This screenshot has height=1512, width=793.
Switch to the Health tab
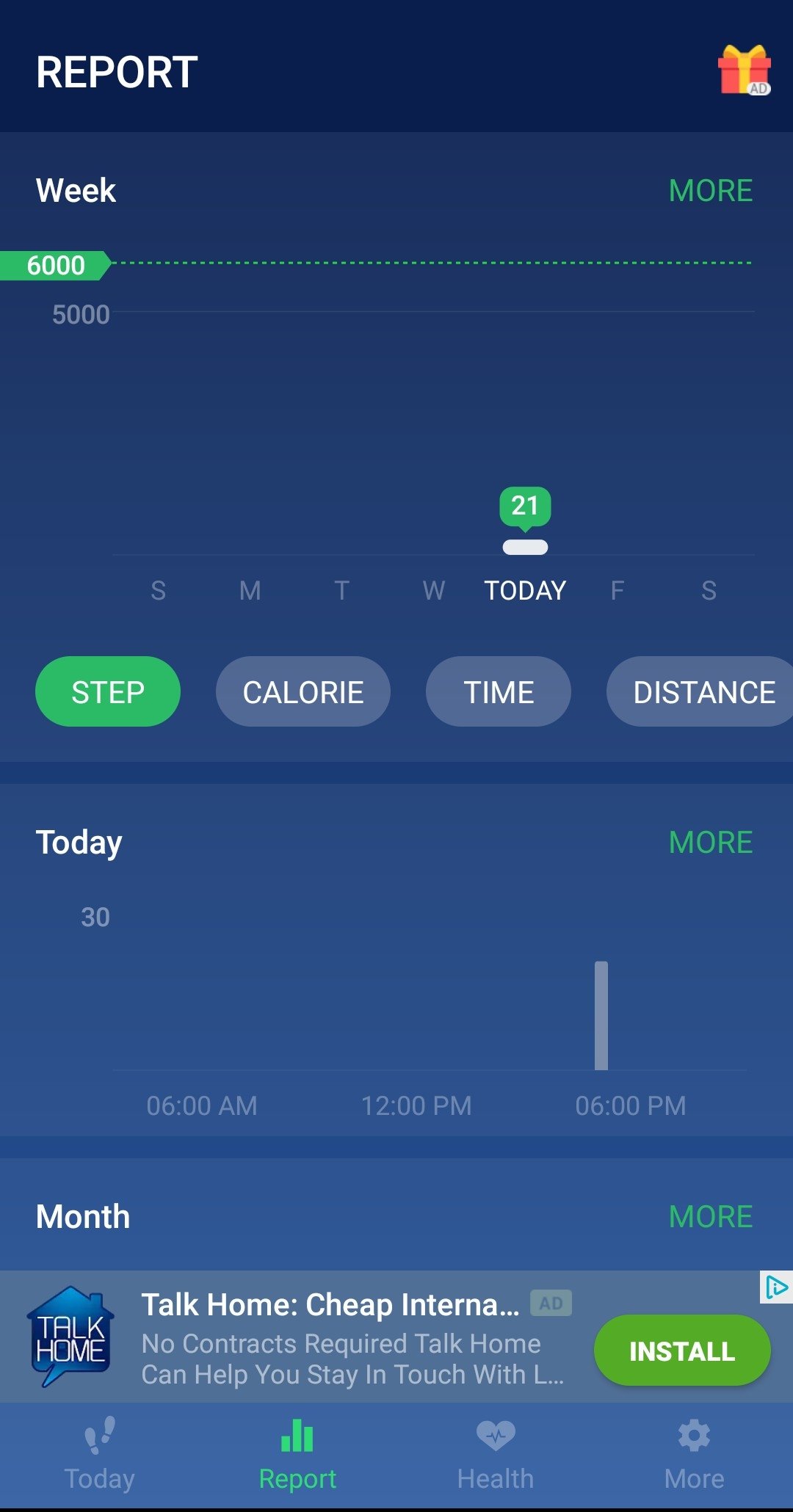(x=496, y=1455)
